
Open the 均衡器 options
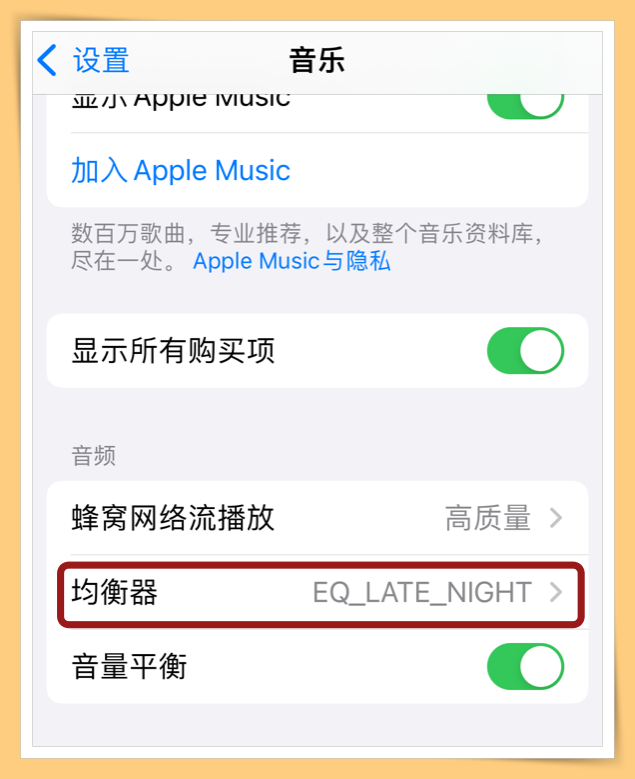pos(317,592)
